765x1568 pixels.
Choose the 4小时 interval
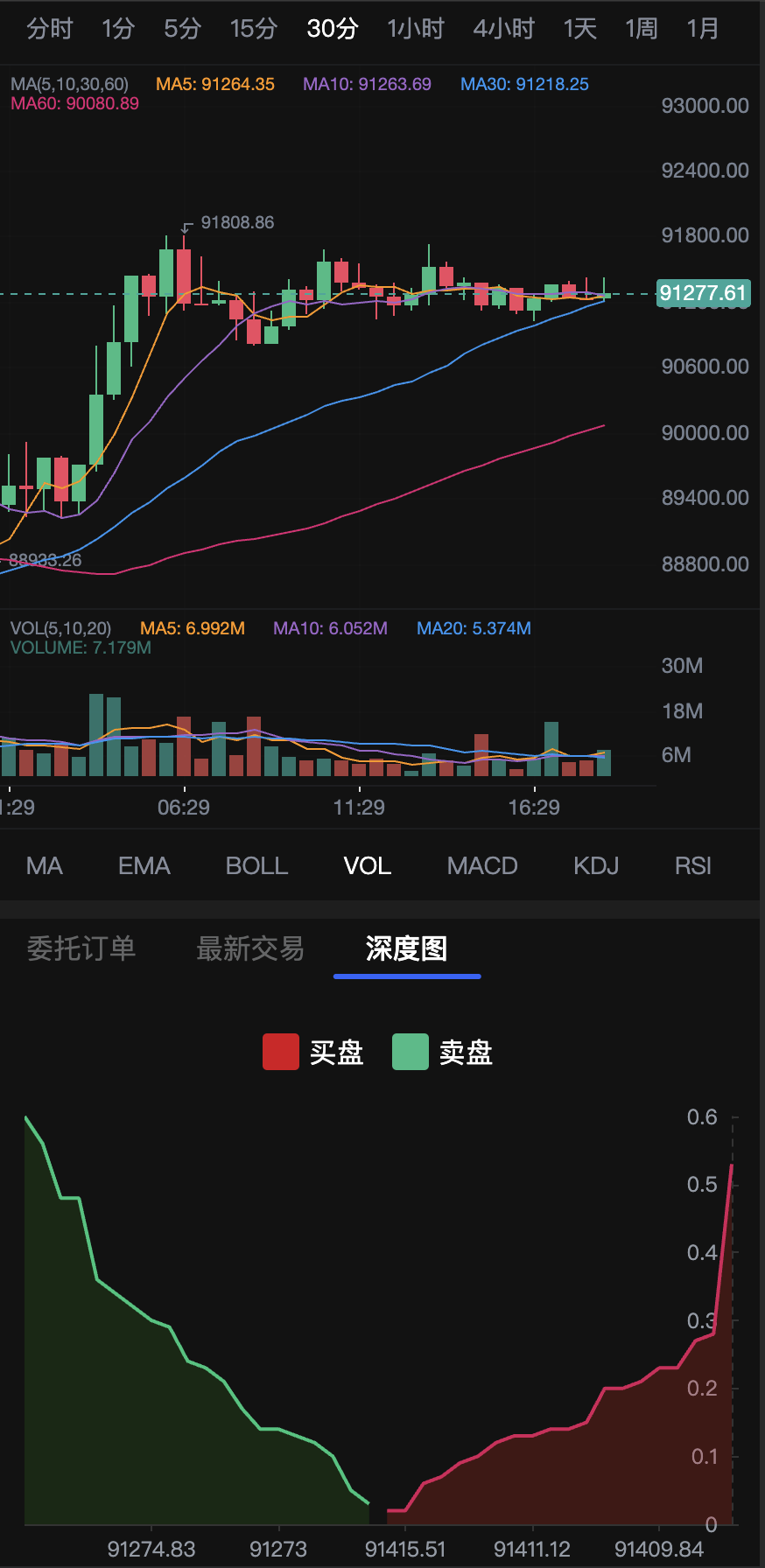tap(503, 29)
